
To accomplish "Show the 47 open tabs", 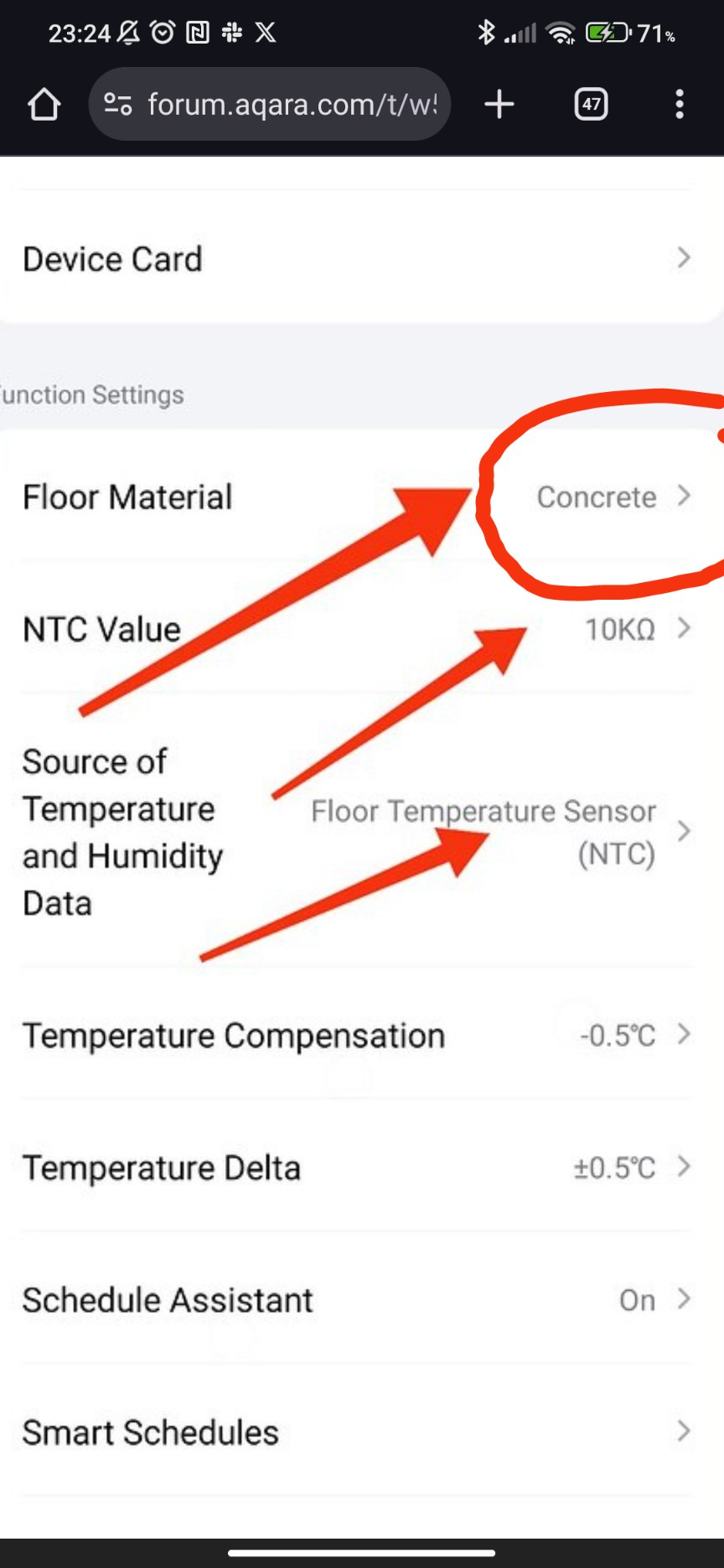I will coord(591,105).
